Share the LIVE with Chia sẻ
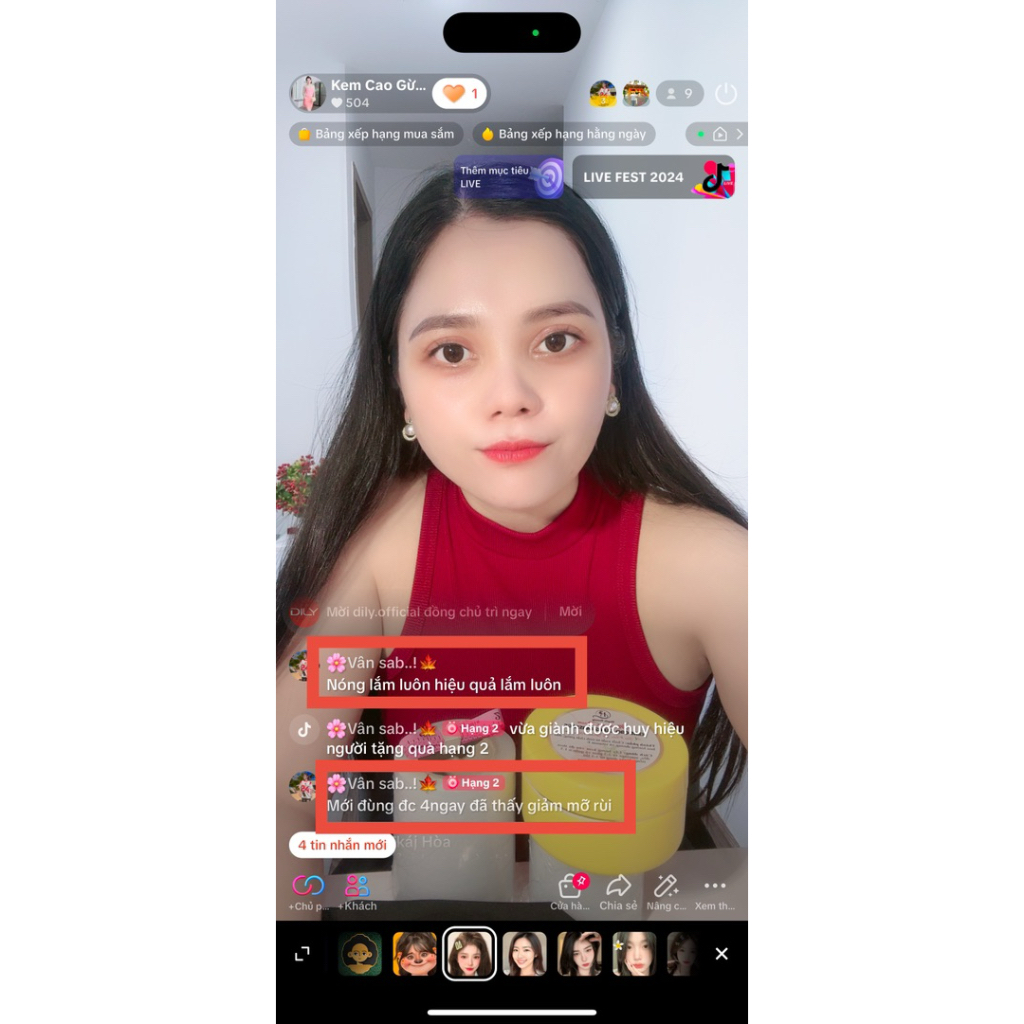Viewport: 1024px width, 1024px height. 618,890
